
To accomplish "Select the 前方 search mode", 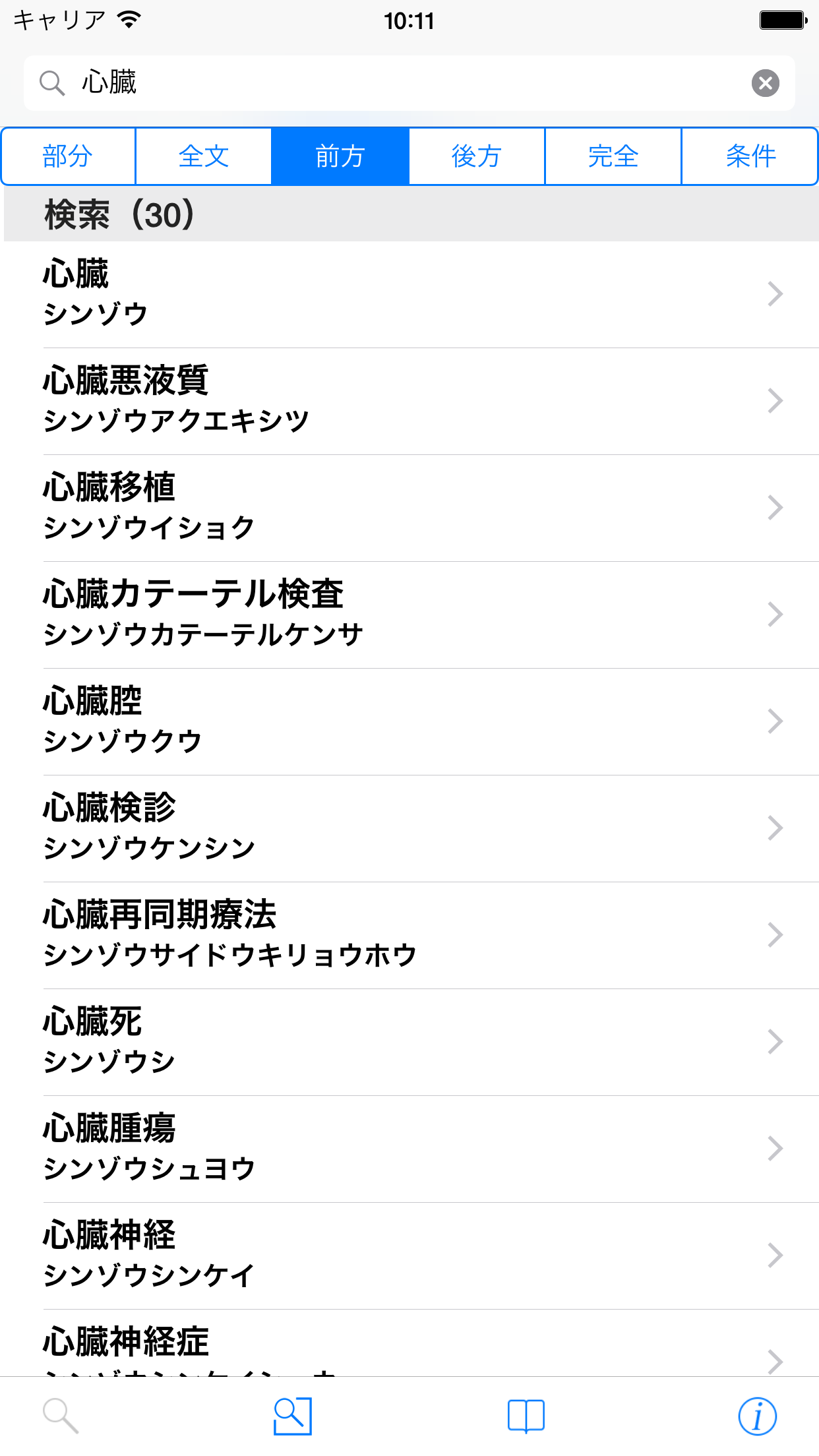I will [x=340, y=156].
